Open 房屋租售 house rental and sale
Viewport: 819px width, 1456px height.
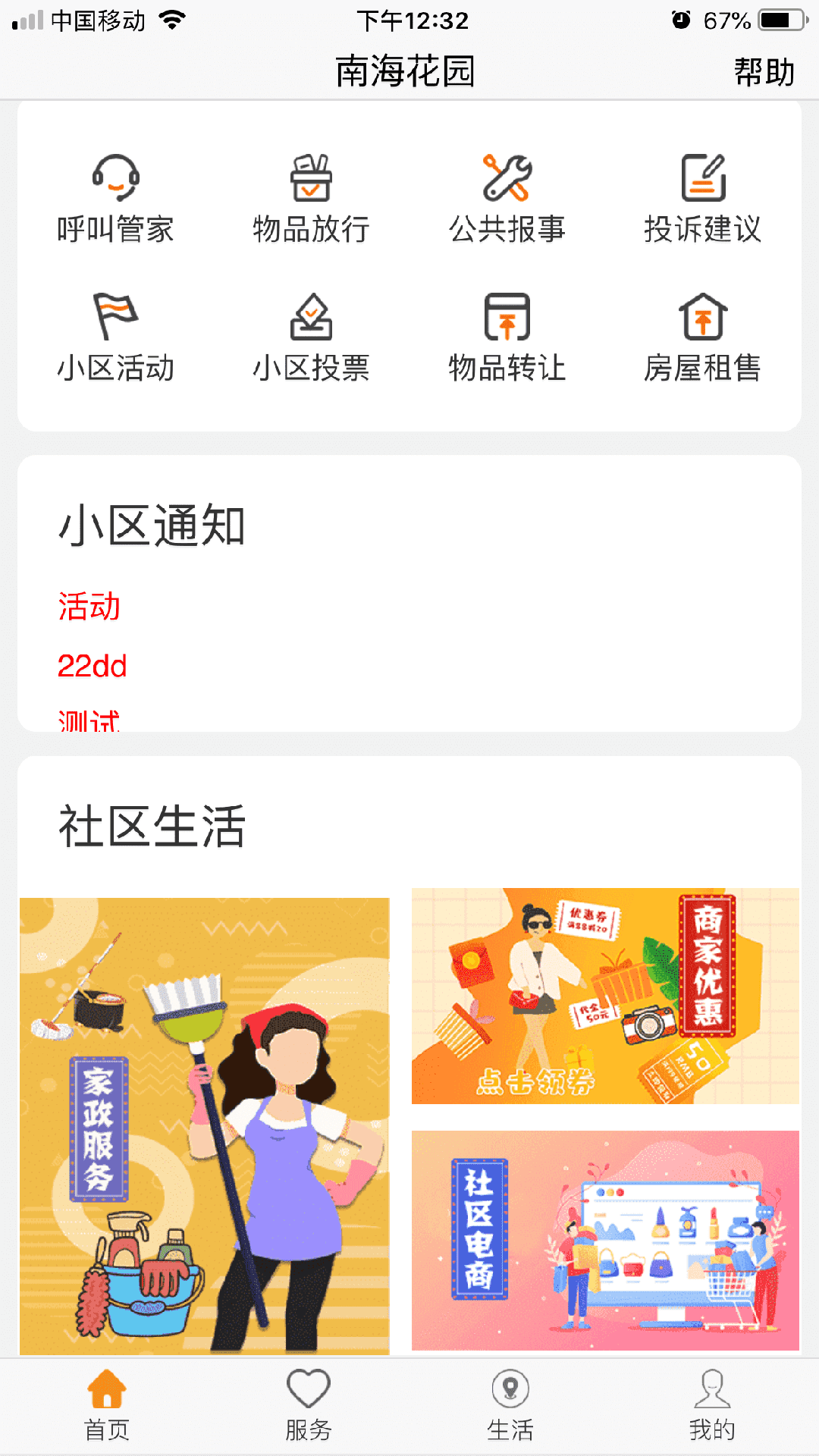pos(702,337)
